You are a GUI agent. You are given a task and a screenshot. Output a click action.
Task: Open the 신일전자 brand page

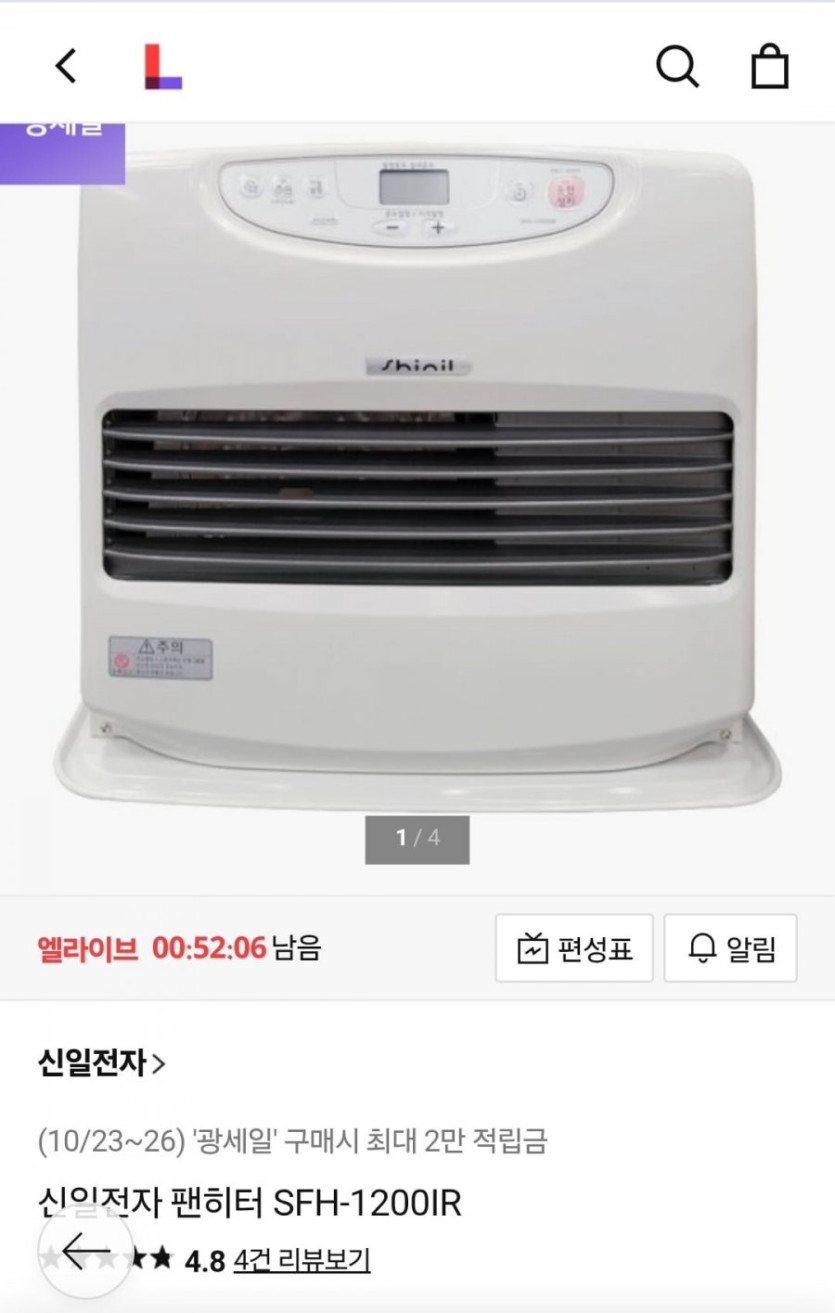coord(101,1062)
